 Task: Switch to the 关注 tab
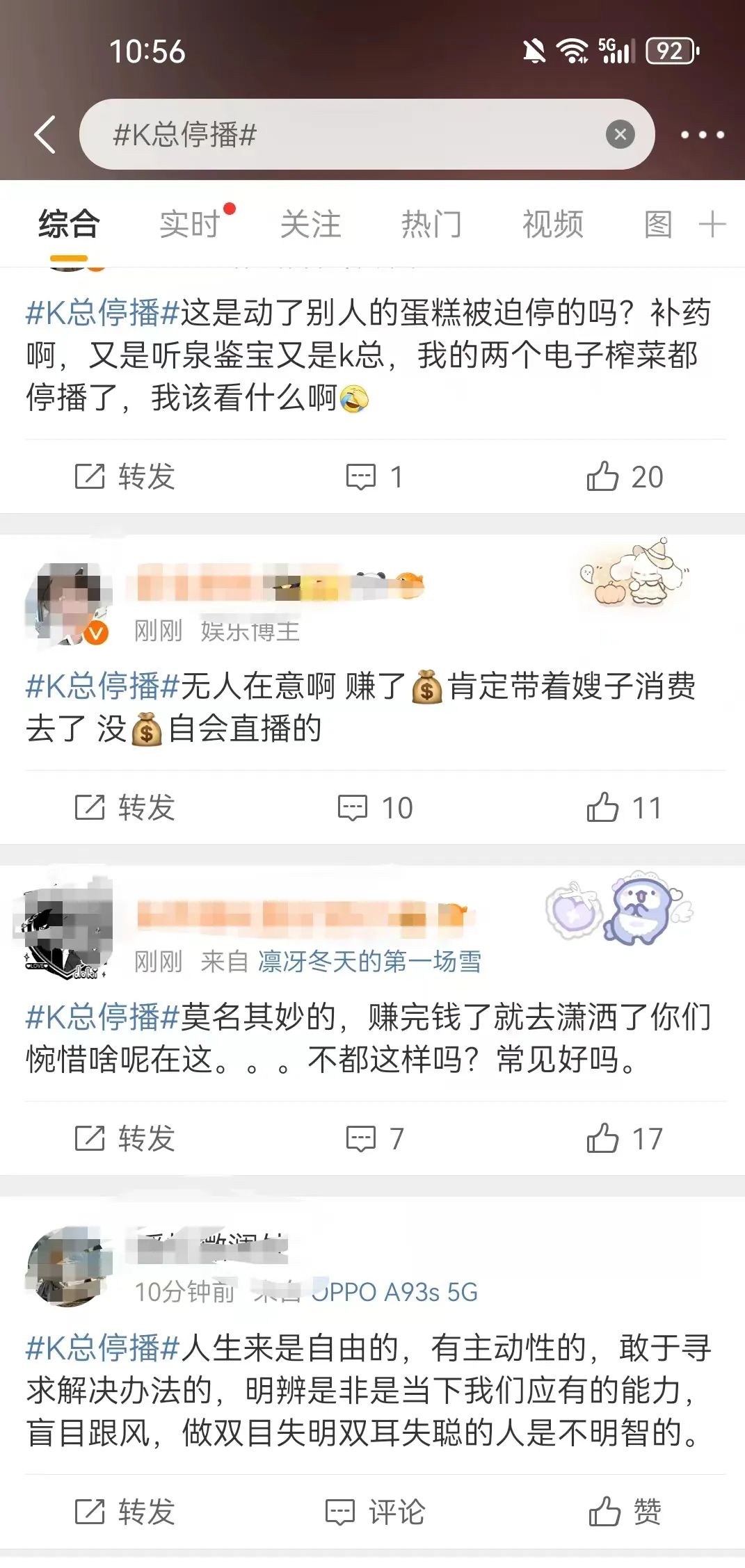(x=310, y=225)
